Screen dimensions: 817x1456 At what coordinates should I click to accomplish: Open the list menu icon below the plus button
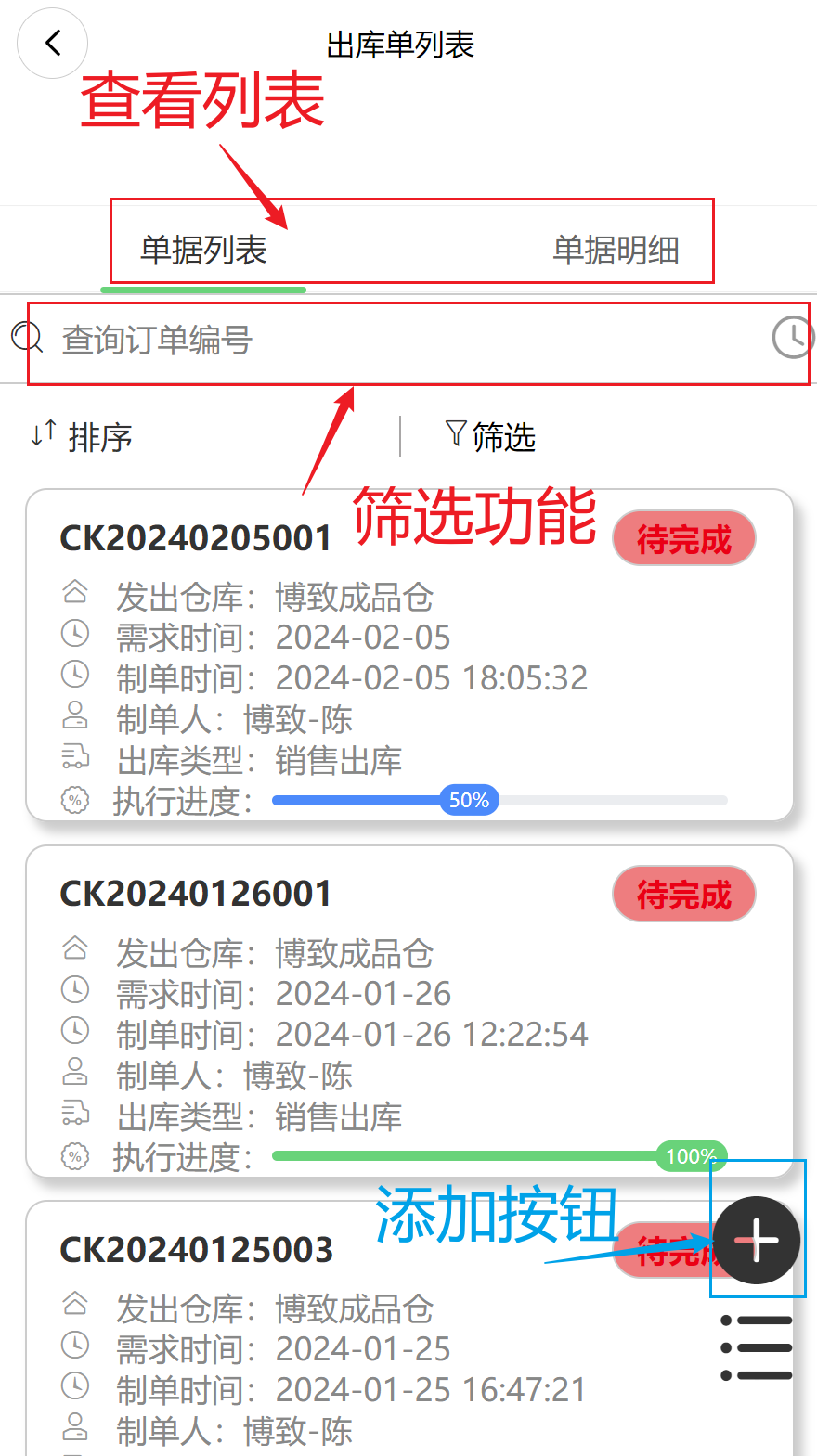point(757,1347)
